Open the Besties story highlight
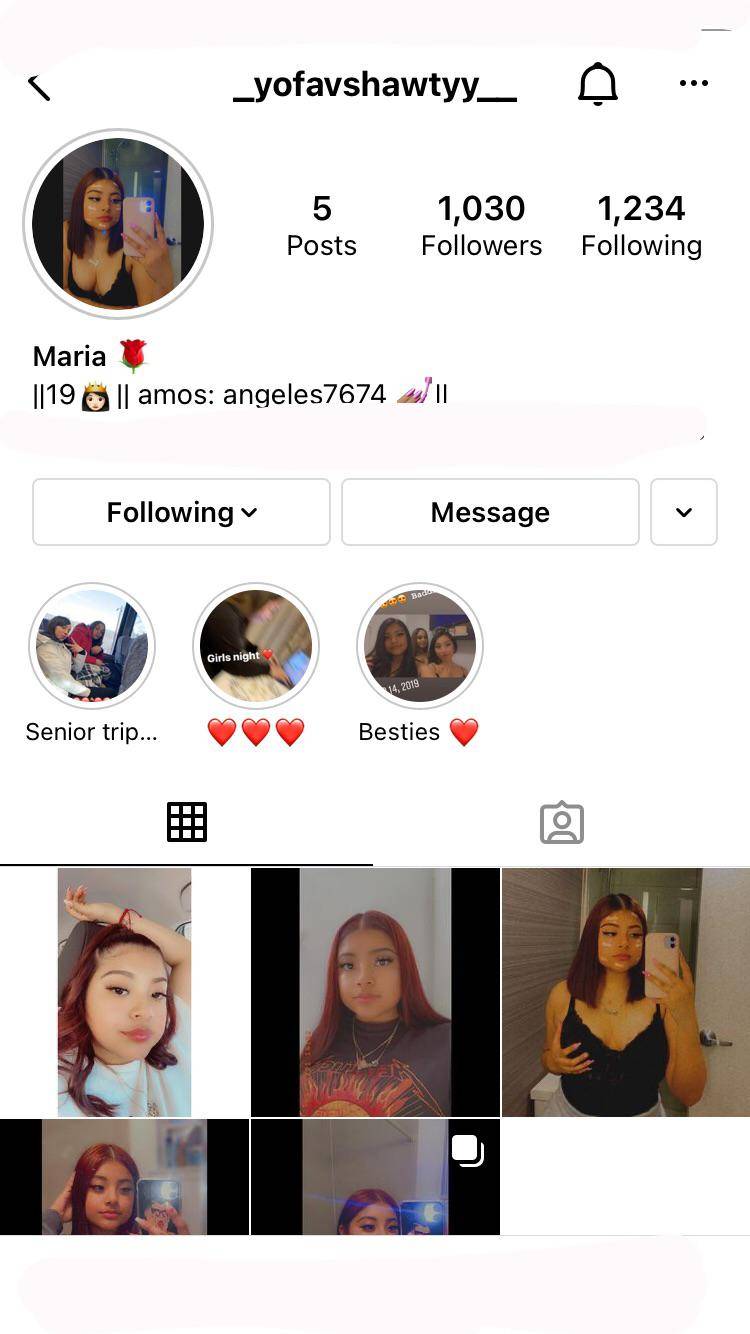Screen dimensions: 750x1334 (420, 646)
